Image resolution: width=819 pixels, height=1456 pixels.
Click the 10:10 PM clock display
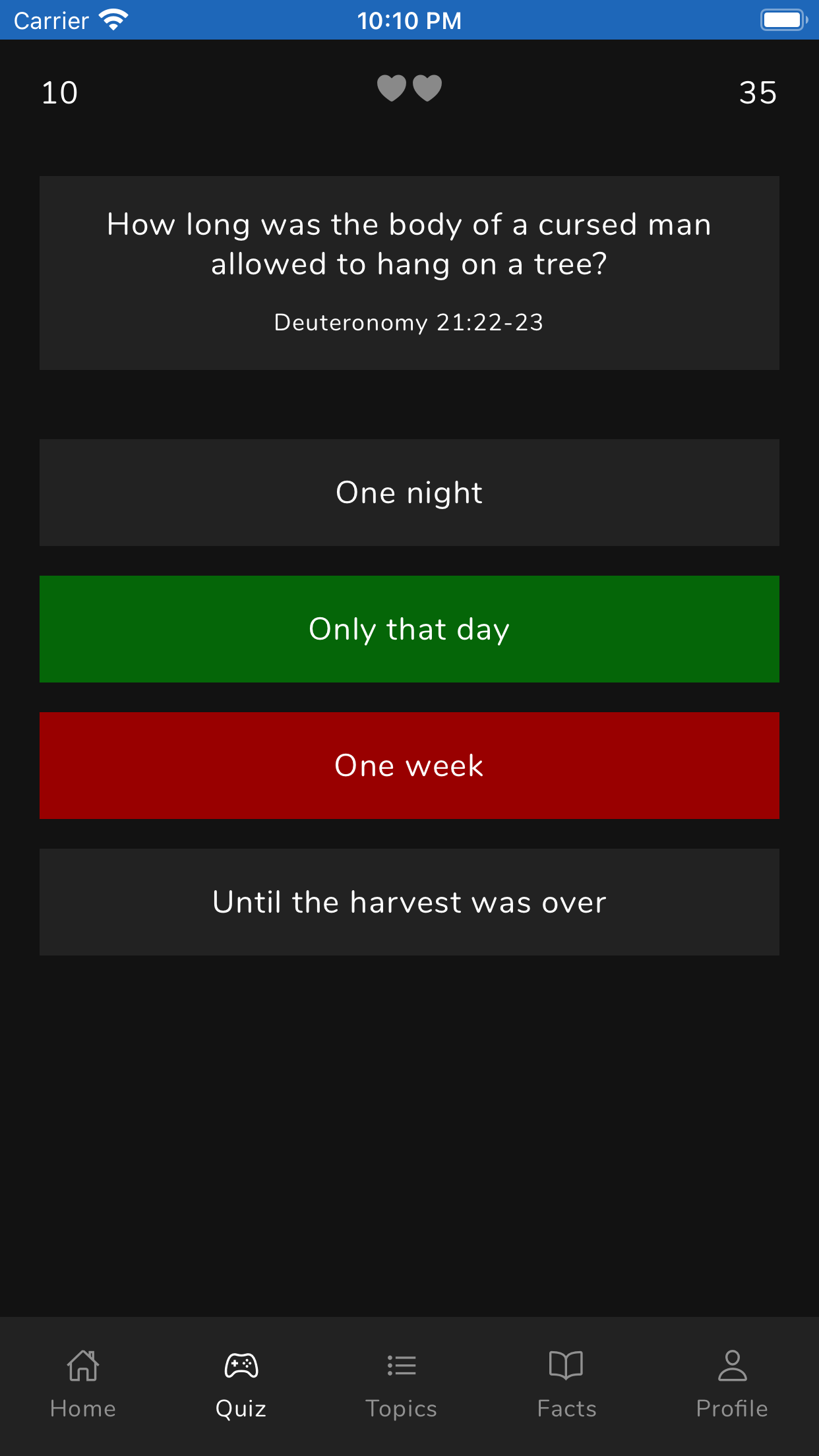[x=409, y=20]
